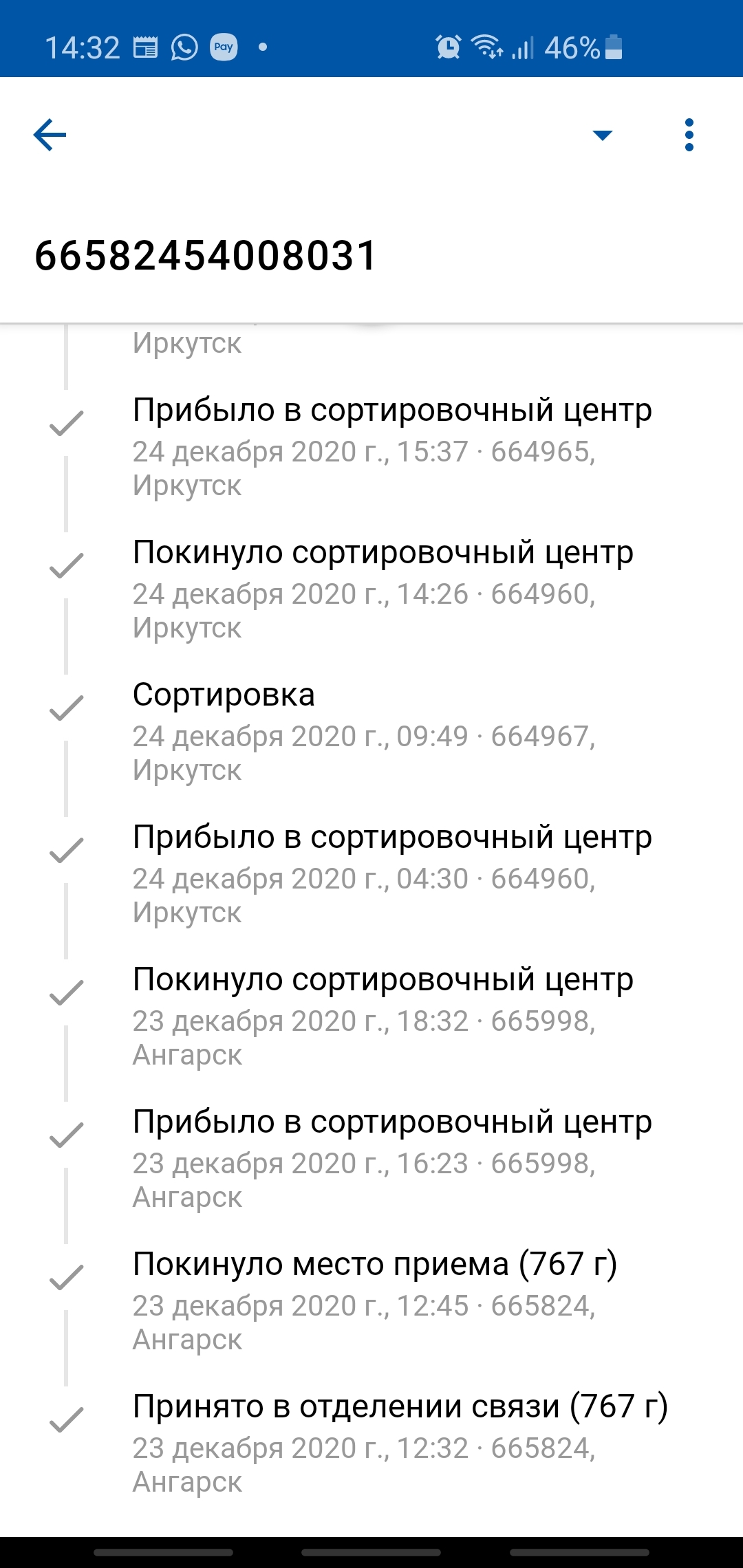The image size is (743, 1568).
Task: Open the three-dot overflow menu
Action: click(689, 135)
